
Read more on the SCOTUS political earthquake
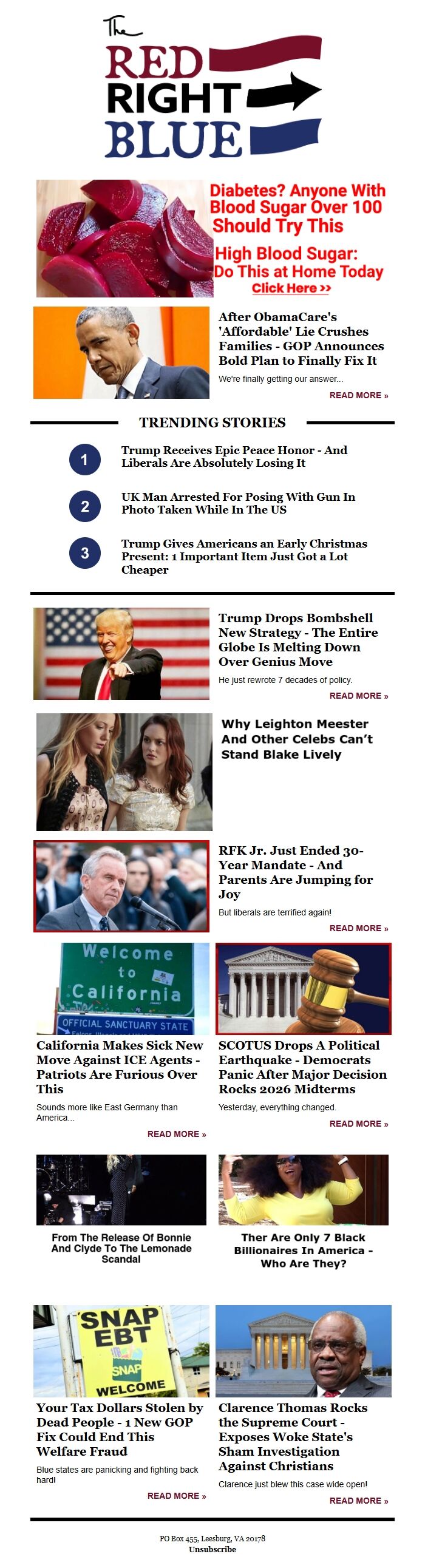pyautogui.click(x=358, y=1124)
